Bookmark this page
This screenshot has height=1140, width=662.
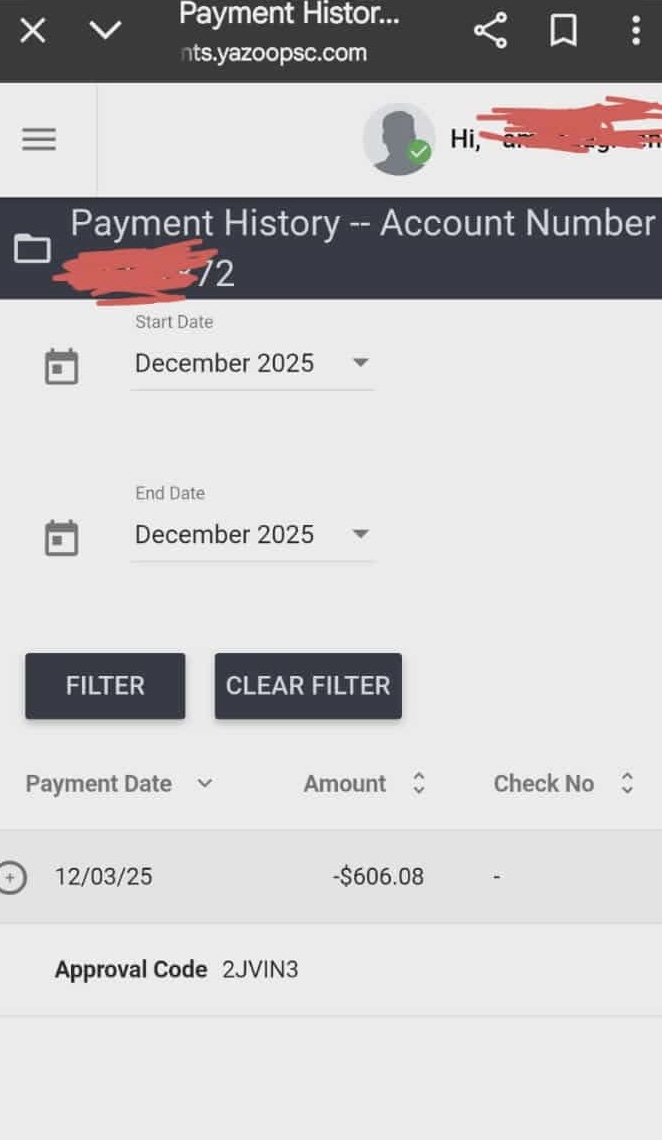[x=564, y=31]
